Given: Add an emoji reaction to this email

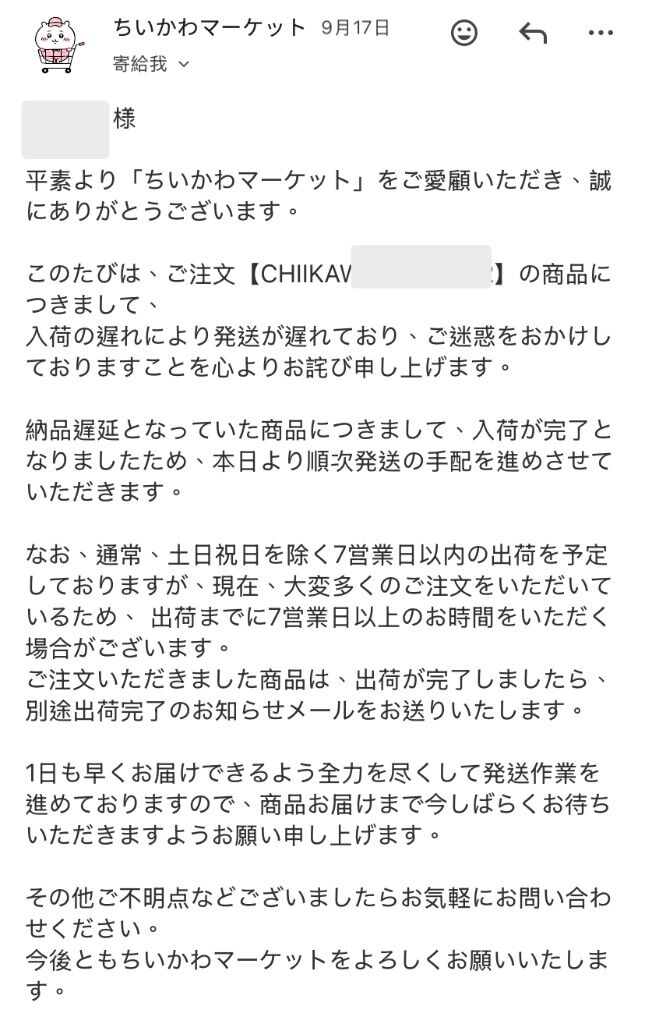Looking at the screenshot, I should 464,33.
